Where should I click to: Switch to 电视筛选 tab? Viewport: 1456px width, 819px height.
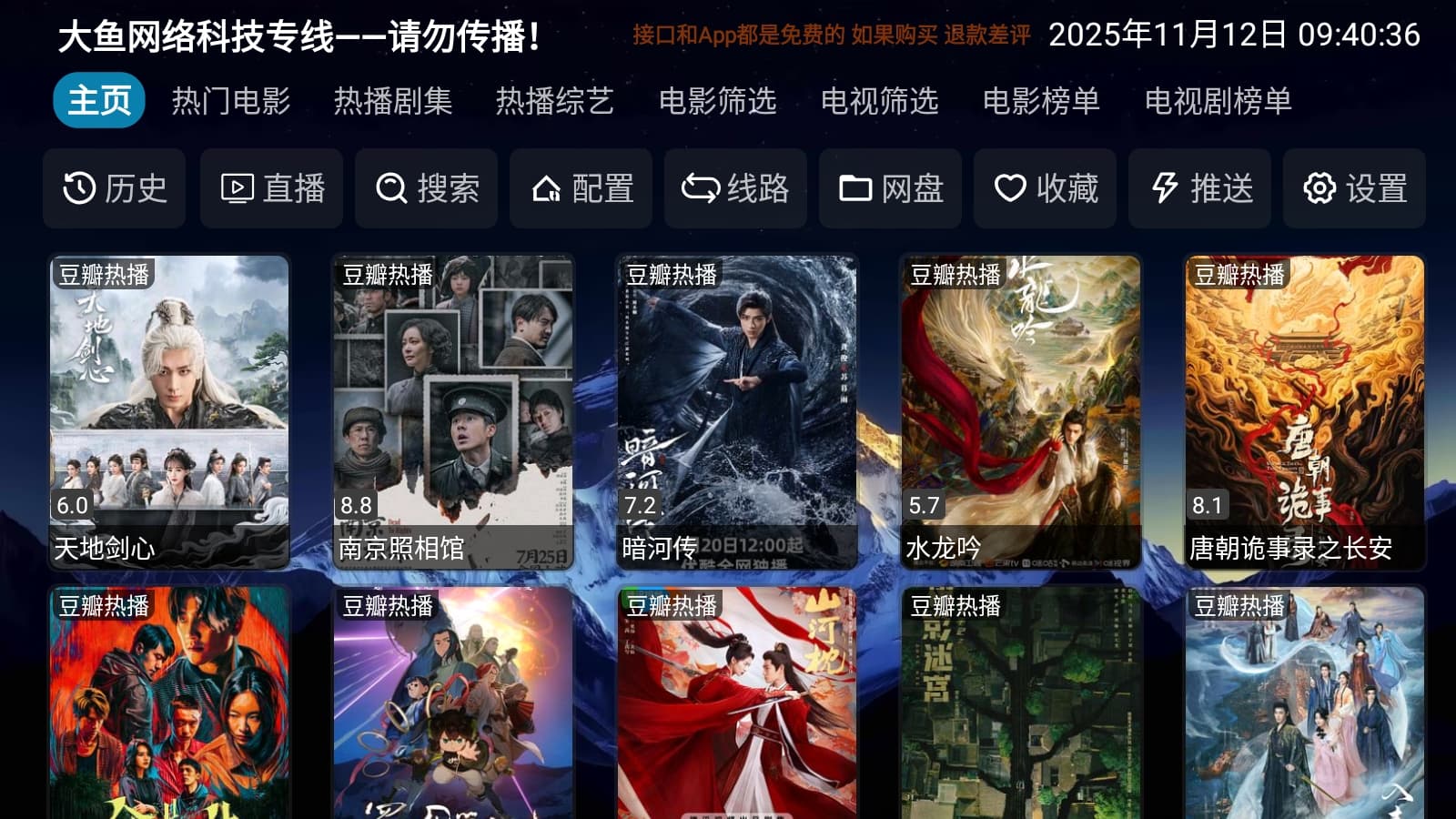click(879, 100)
